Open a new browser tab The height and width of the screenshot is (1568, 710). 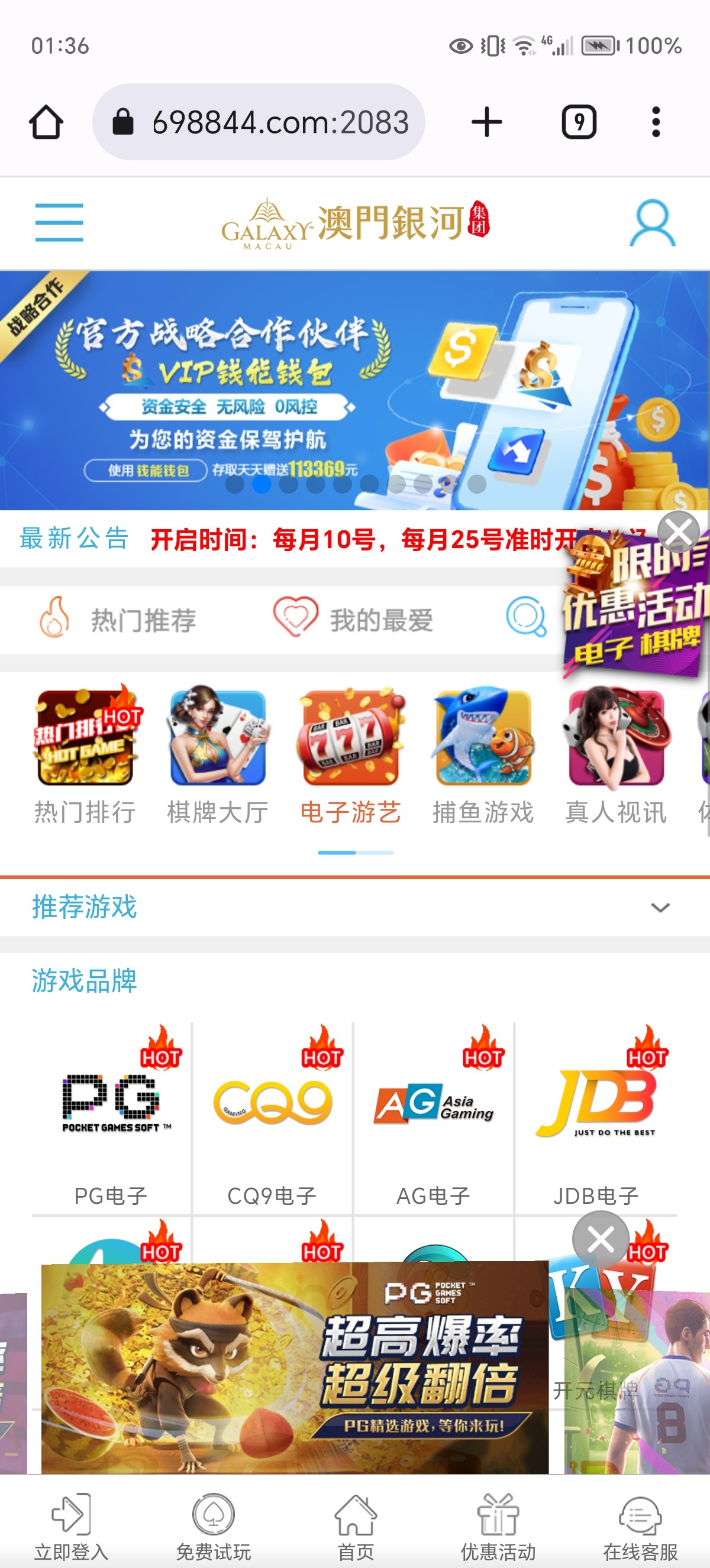coord(486,122)
